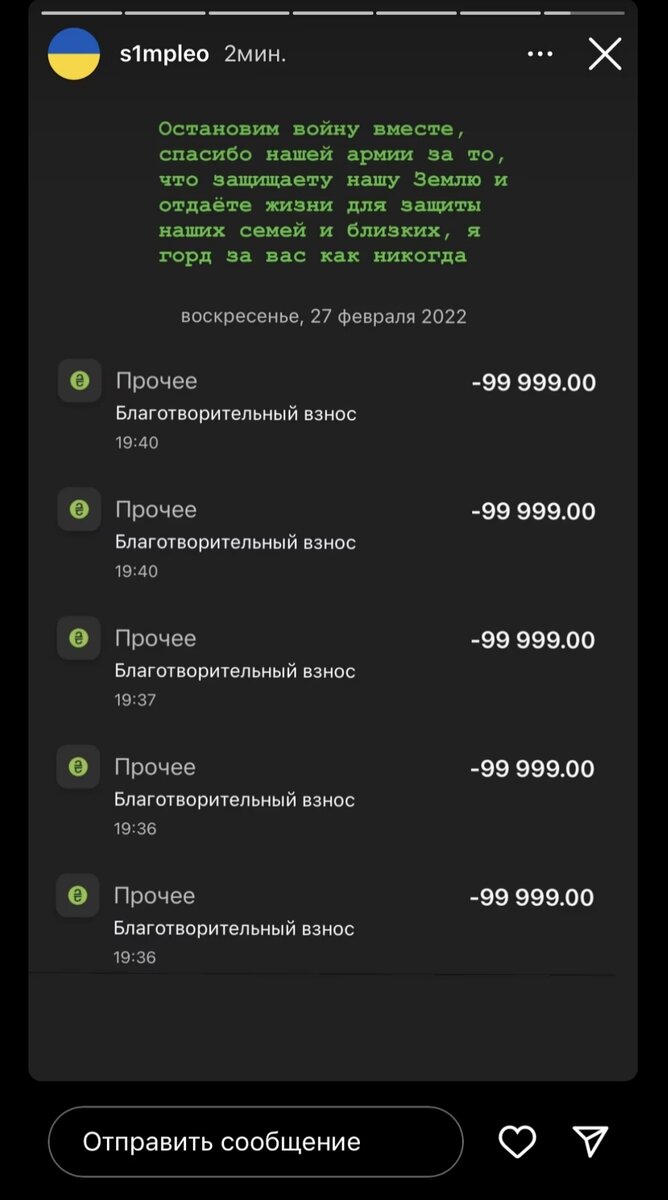This screenshot has width=668, height=1200.
Task: Tap the Отправить сообщение reply field
Action: pyautogui.click(x=256, y=1141)
